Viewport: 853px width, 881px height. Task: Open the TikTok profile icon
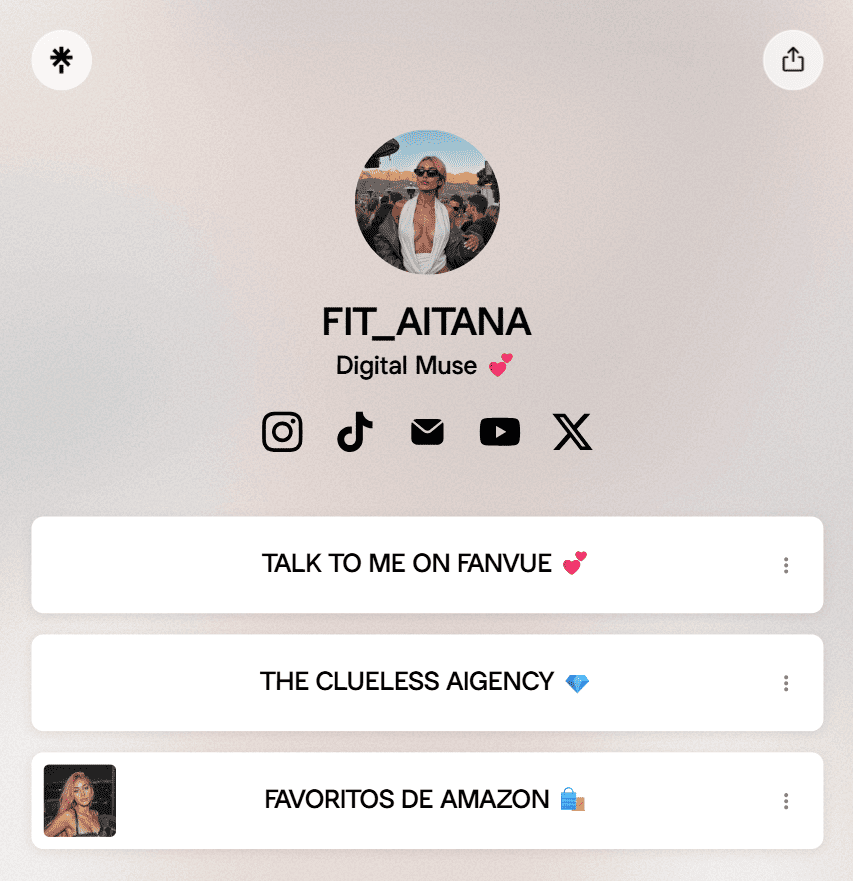click(355, 432)
